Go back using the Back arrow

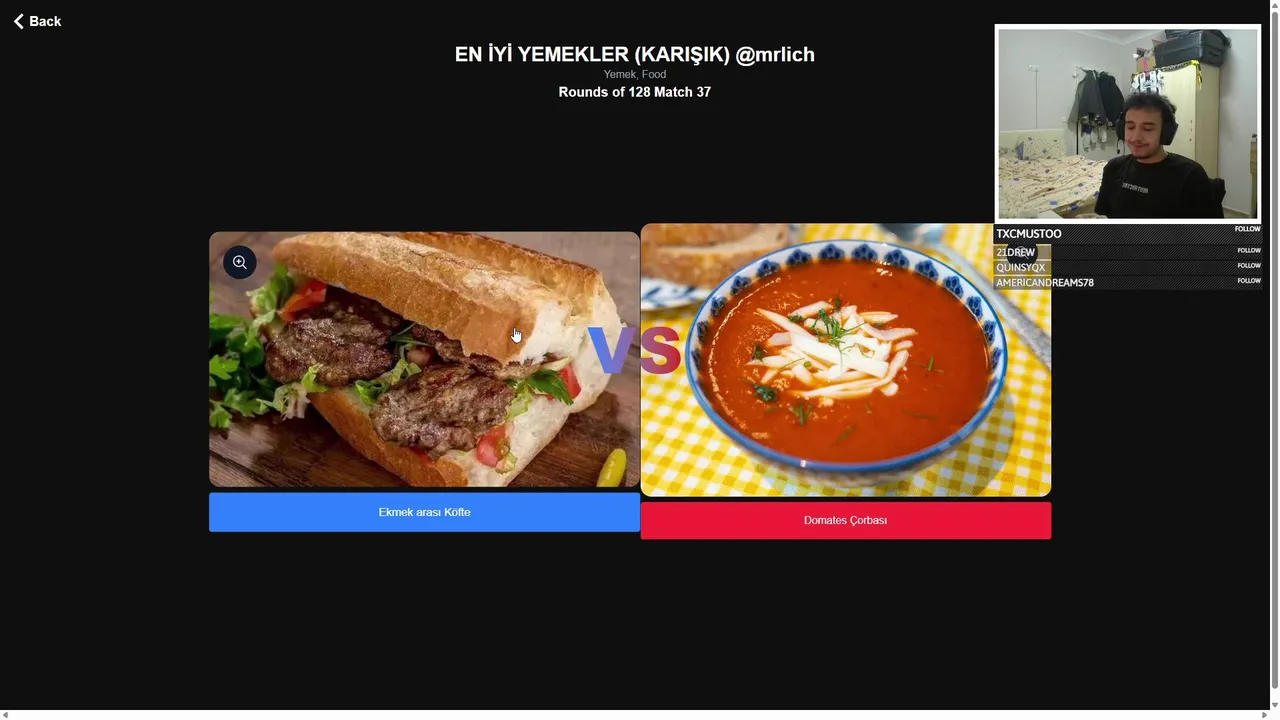pos(37,21)
